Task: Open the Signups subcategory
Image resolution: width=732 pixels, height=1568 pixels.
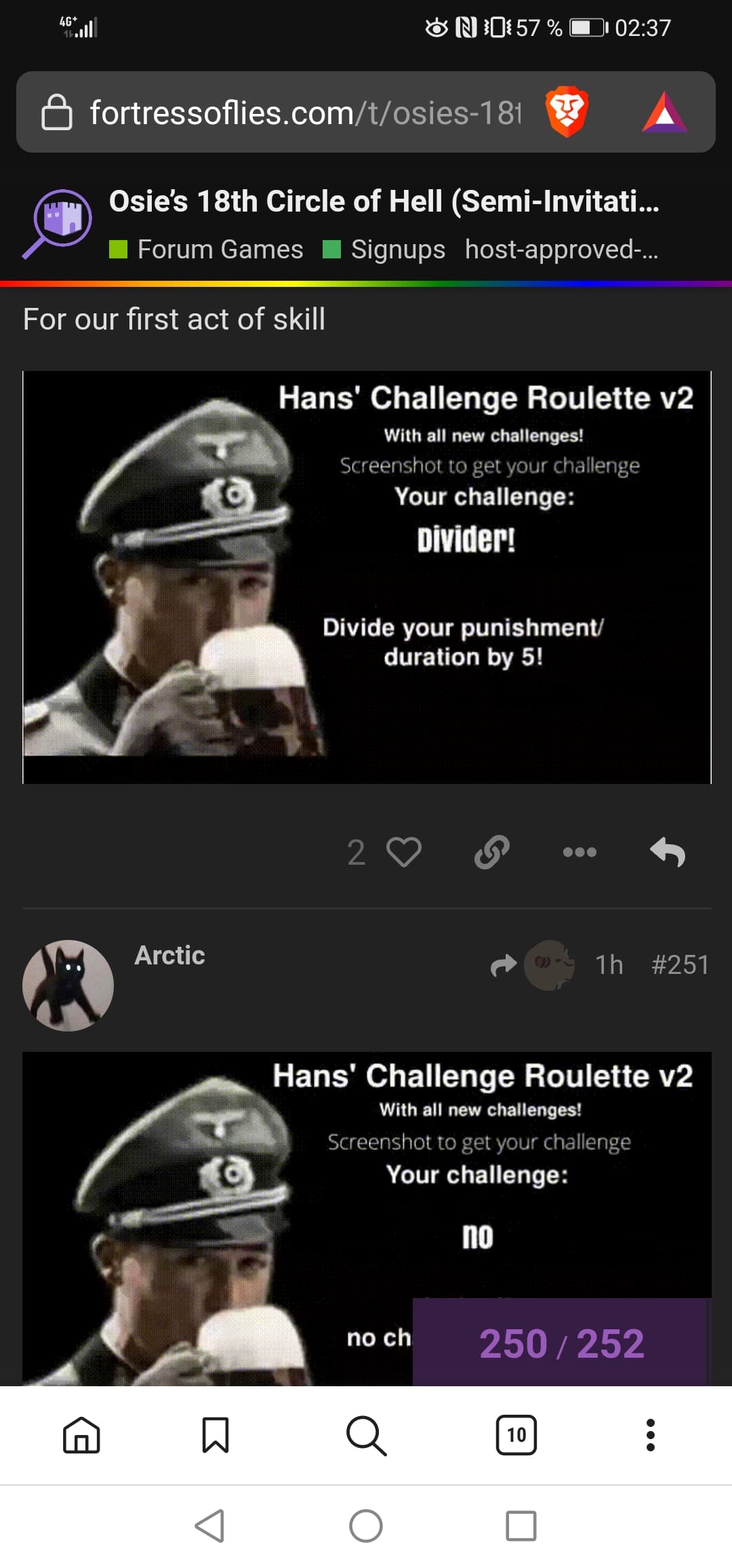Action: pos(384,250)
